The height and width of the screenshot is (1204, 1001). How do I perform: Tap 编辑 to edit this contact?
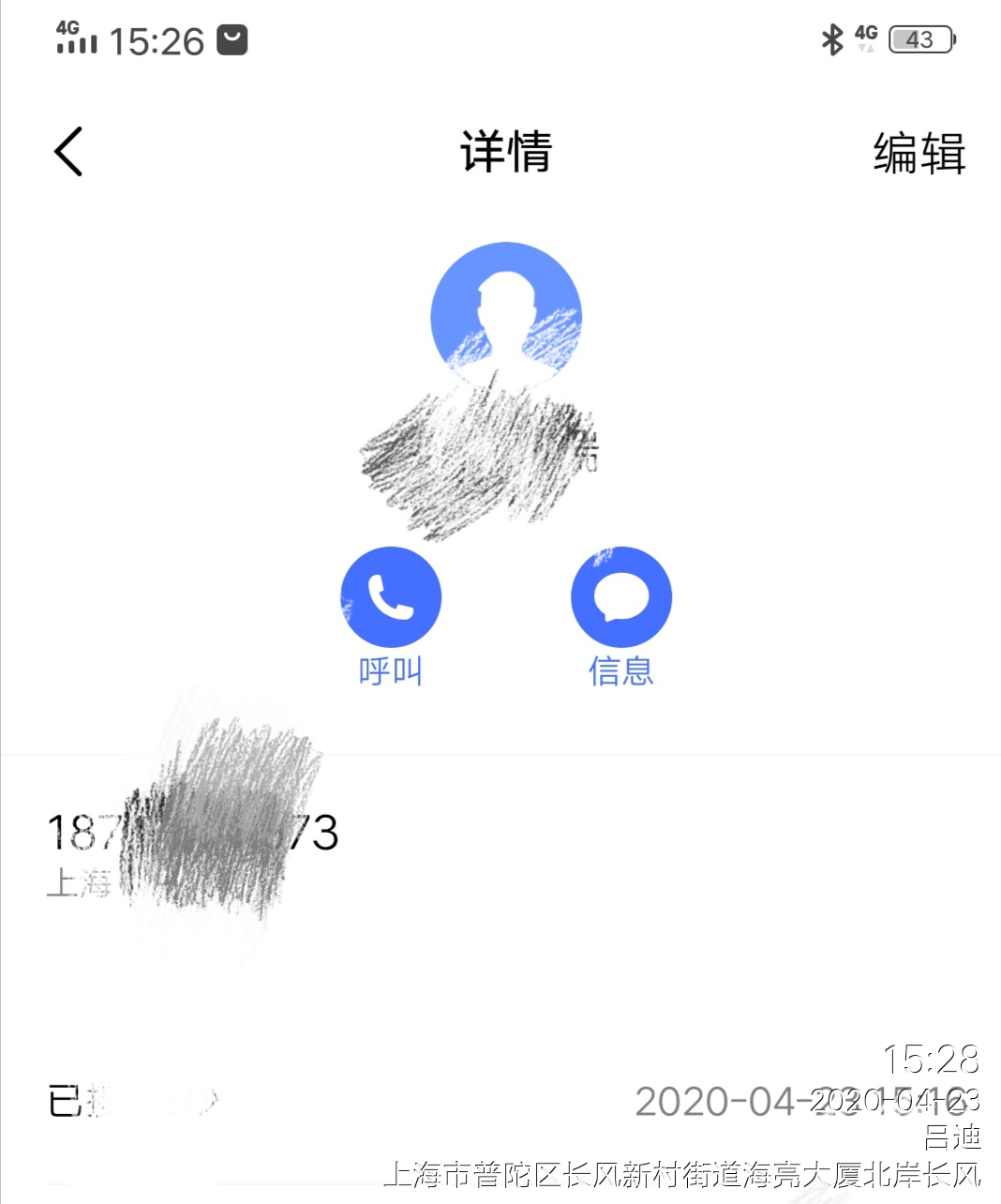(919, 154)
